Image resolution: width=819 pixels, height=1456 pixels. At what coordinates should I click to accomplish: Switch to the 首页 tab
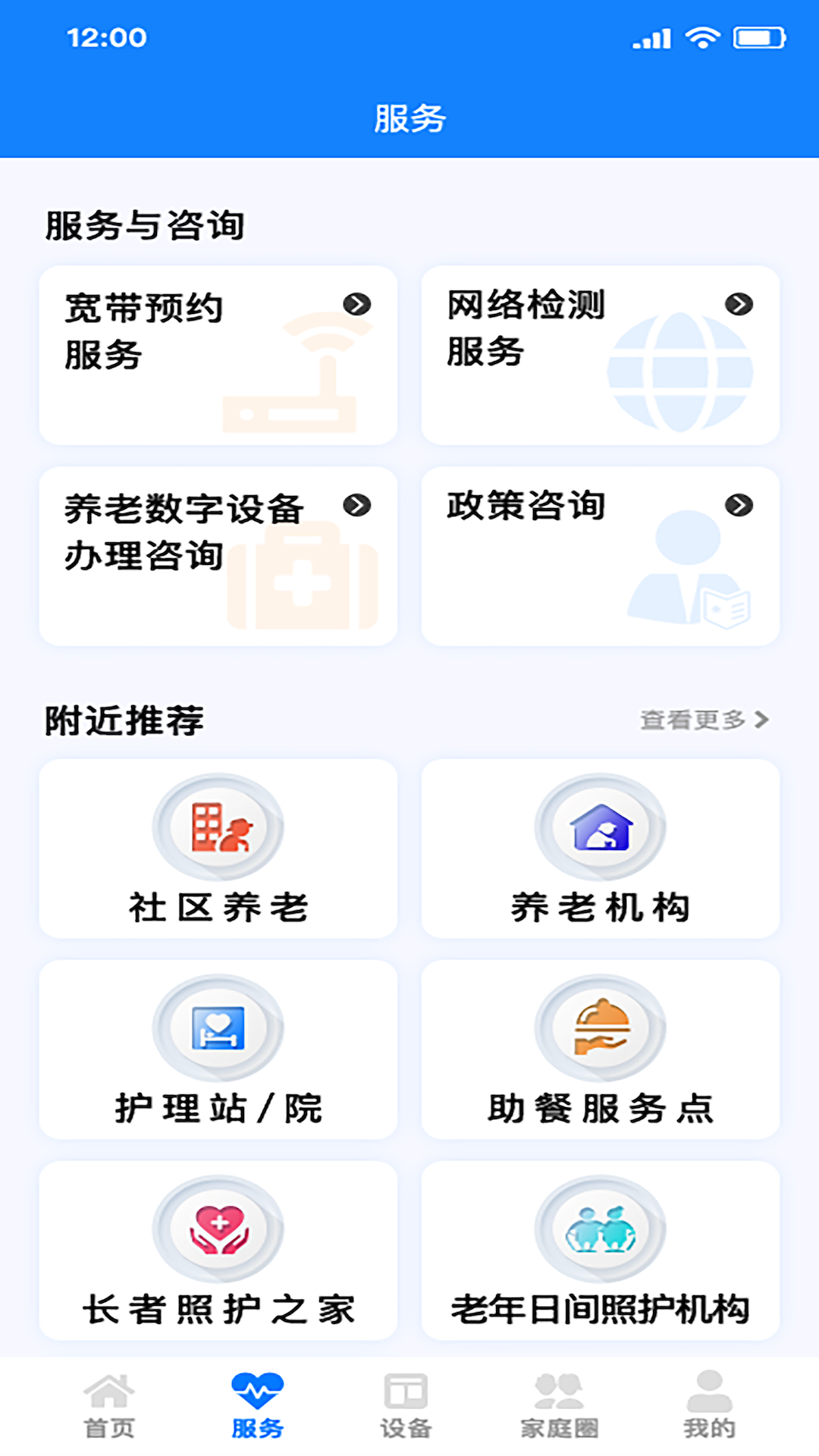pos(109,1406)
